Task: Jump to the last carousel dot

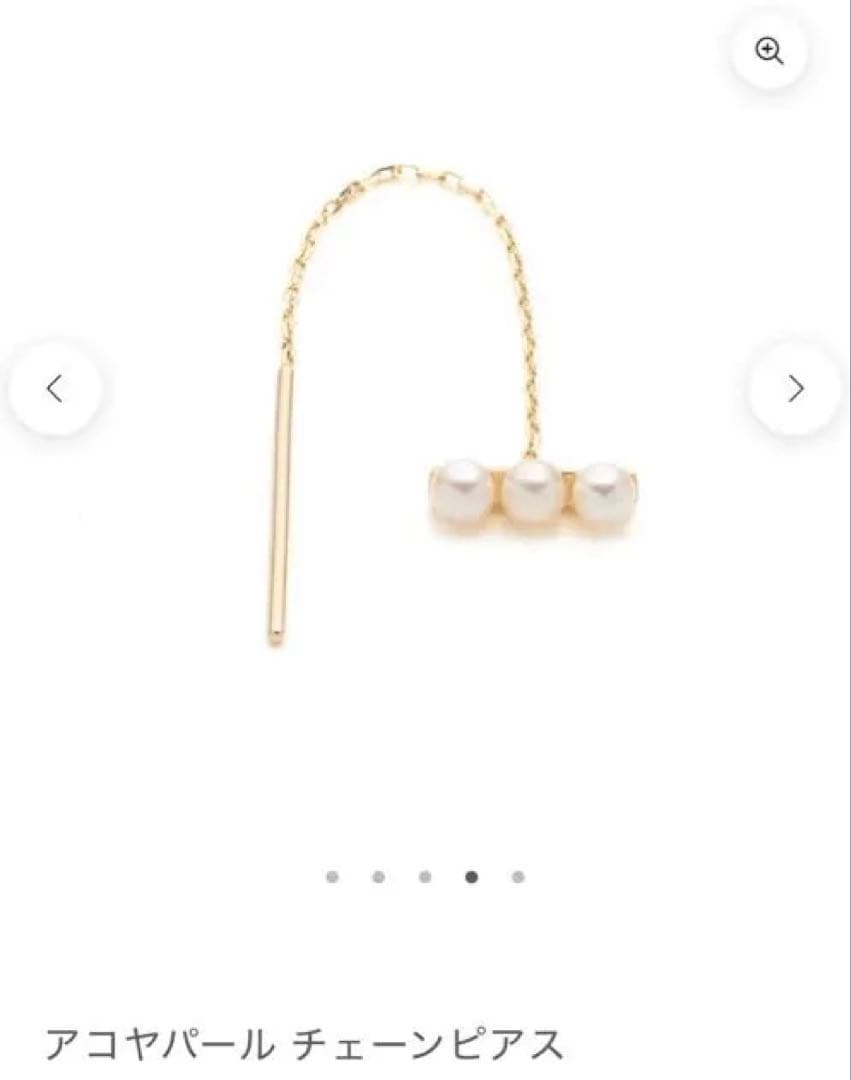Action: (518, 877)
